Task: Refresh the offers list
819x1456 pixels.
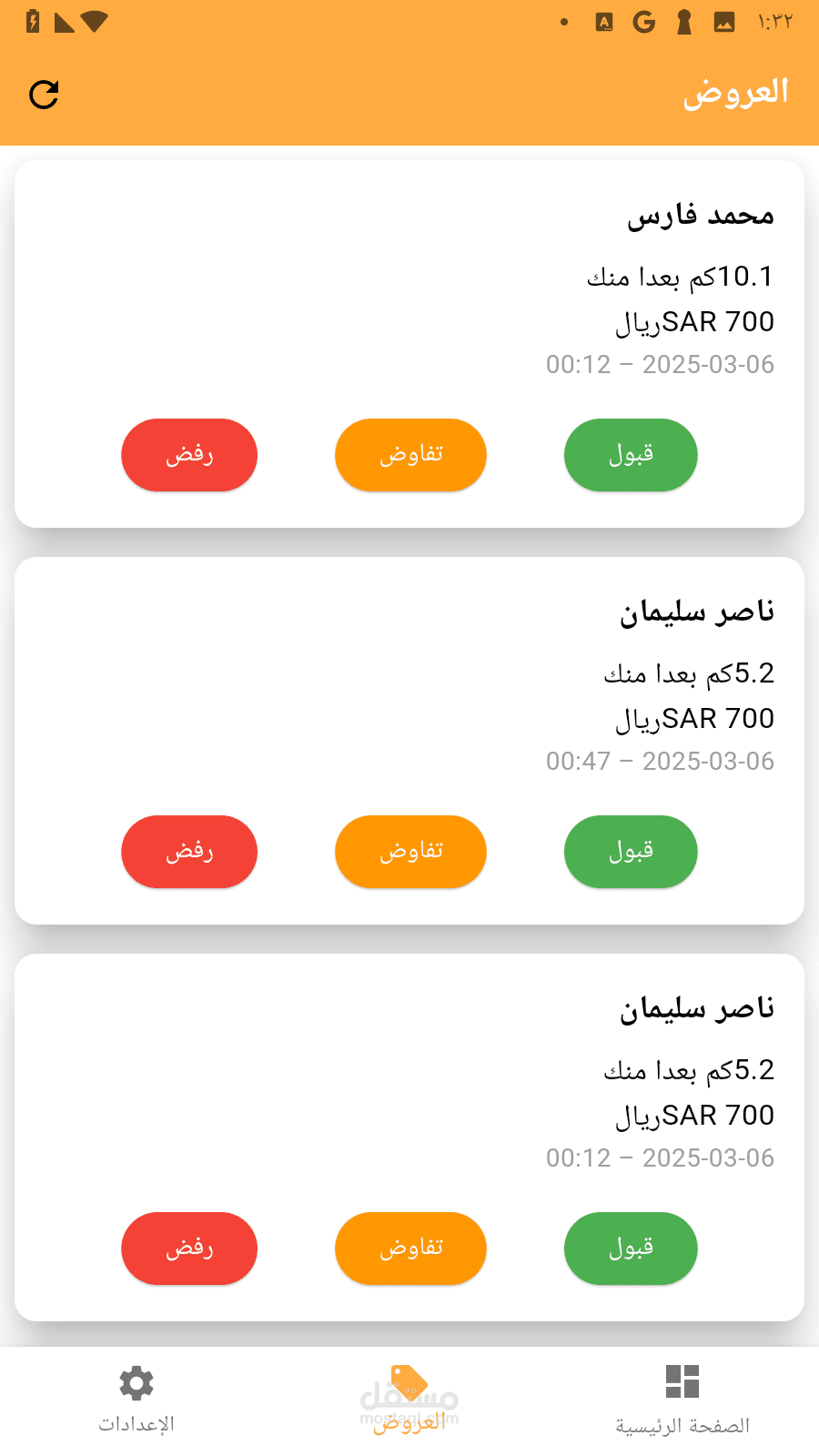Action: click(x=44, y=95)
